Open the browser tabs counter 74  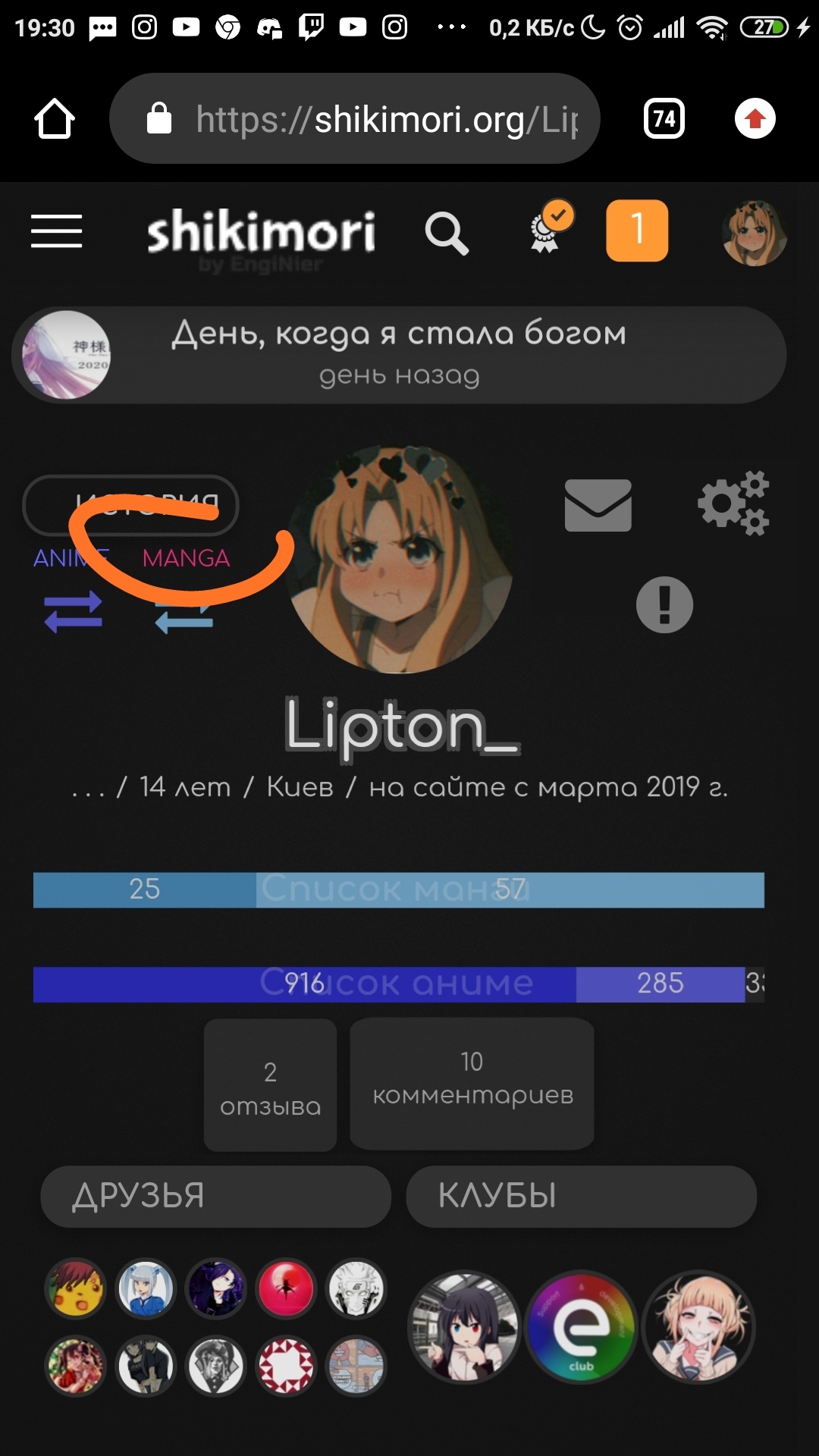coord(664,118)
